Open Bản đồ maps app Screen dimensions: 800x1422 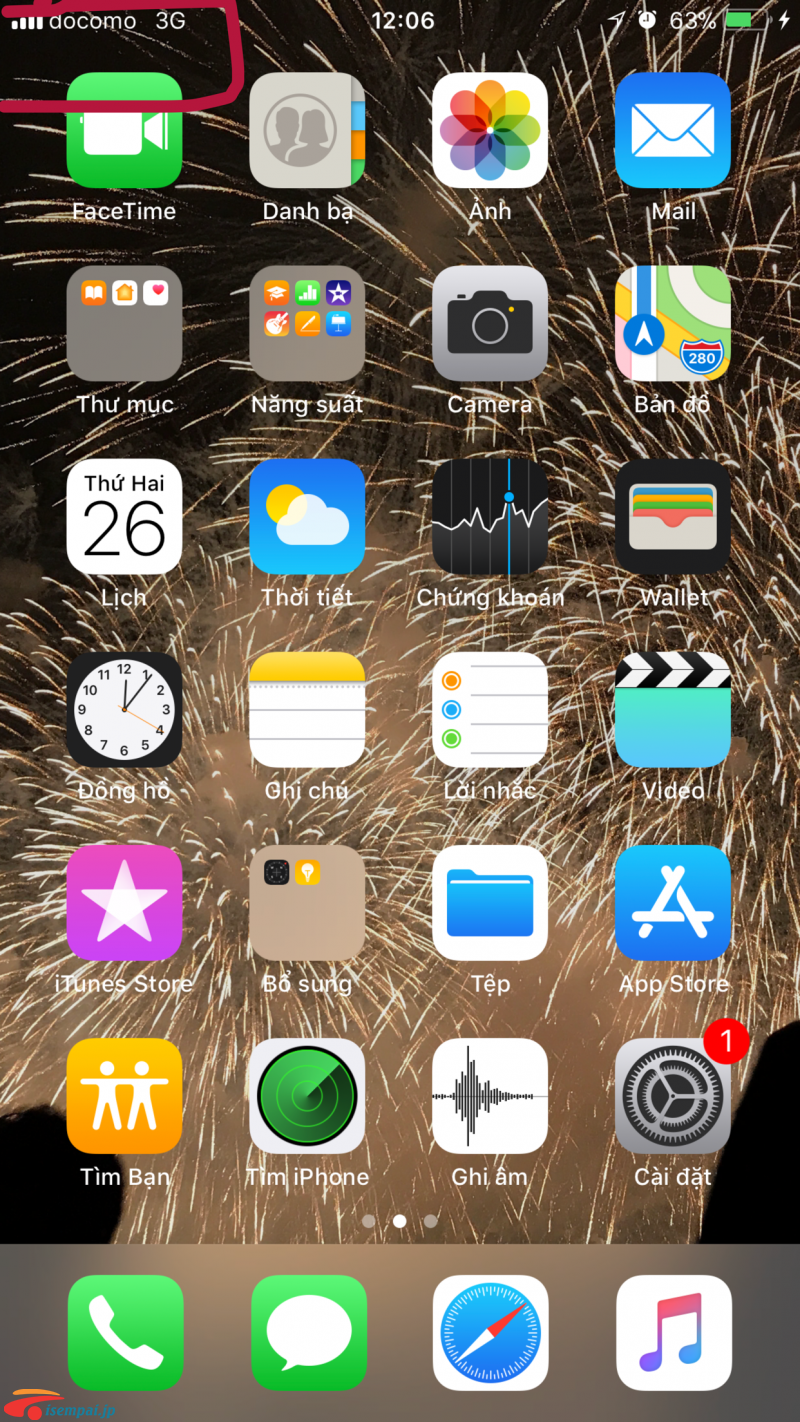point(673,324)
